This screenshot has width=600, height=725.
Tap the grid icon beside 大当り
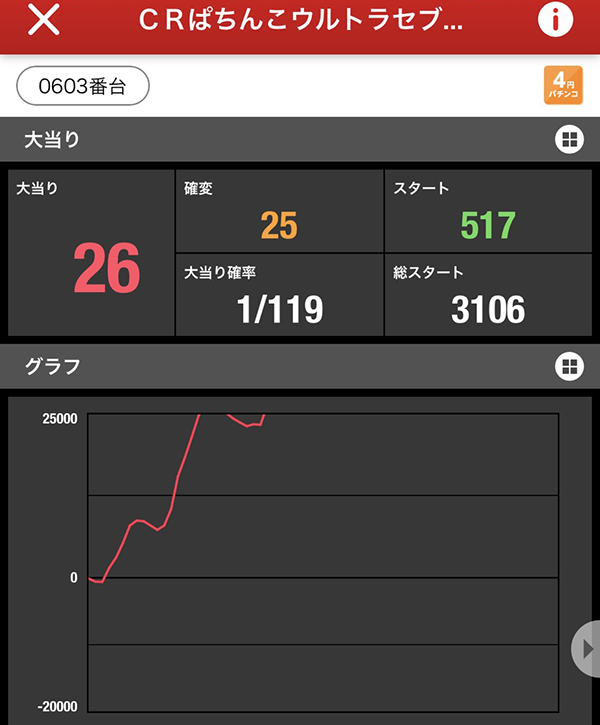tap(568, 140)
